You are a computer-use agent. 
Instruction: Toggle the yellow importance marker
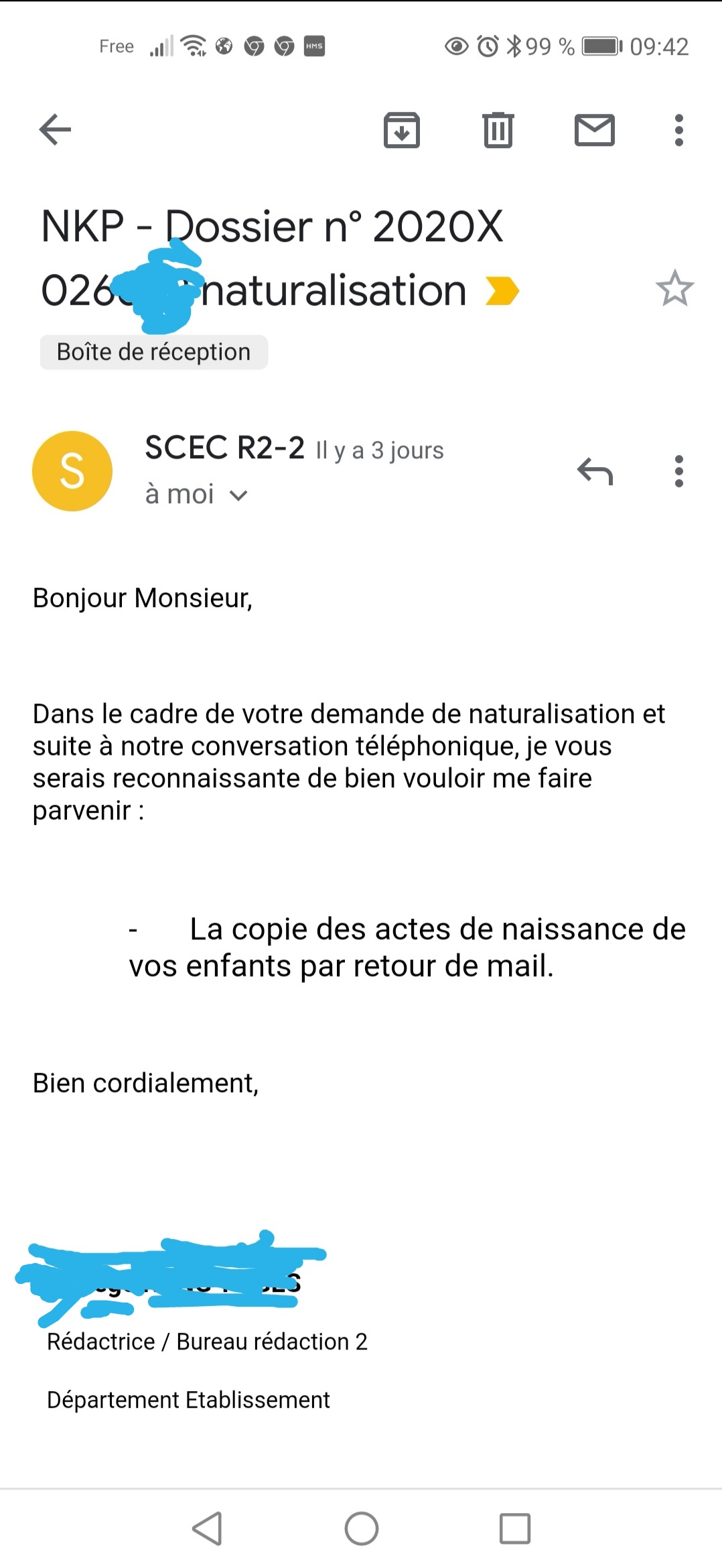coord(502,291)
